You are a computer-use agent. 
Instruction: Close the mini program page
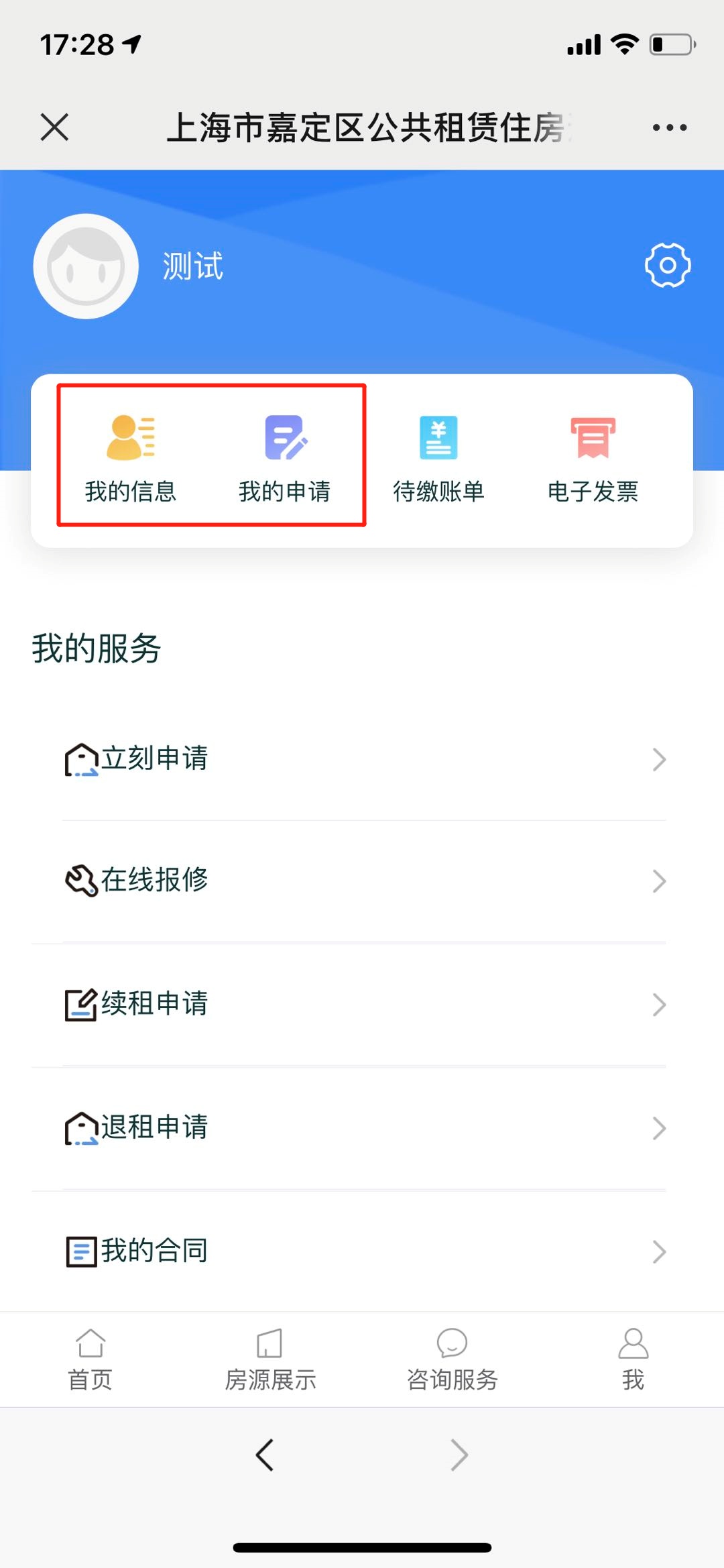[x=54, y=127]
